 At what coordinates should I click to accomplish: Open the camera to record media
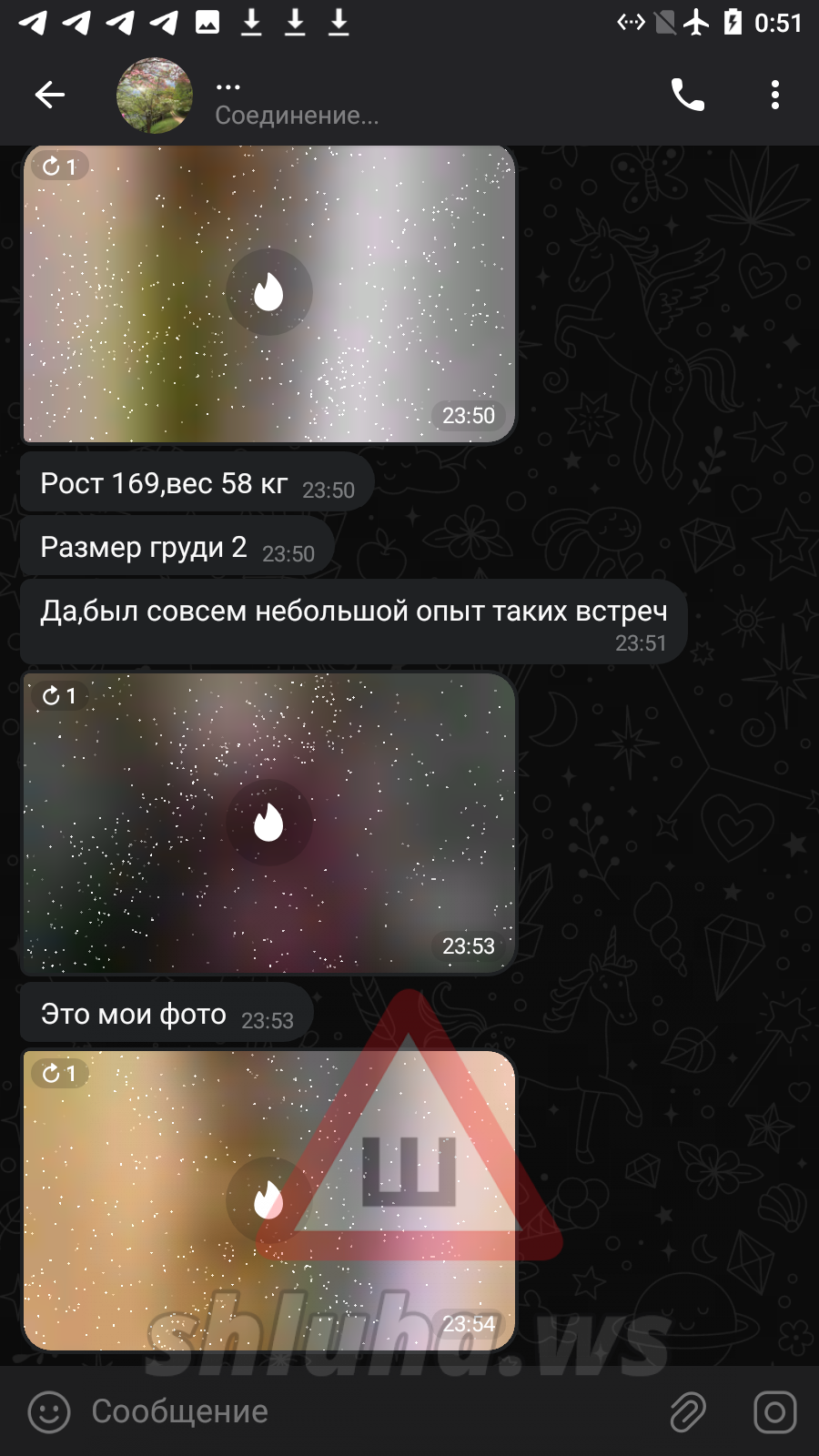pos(774,1412)
